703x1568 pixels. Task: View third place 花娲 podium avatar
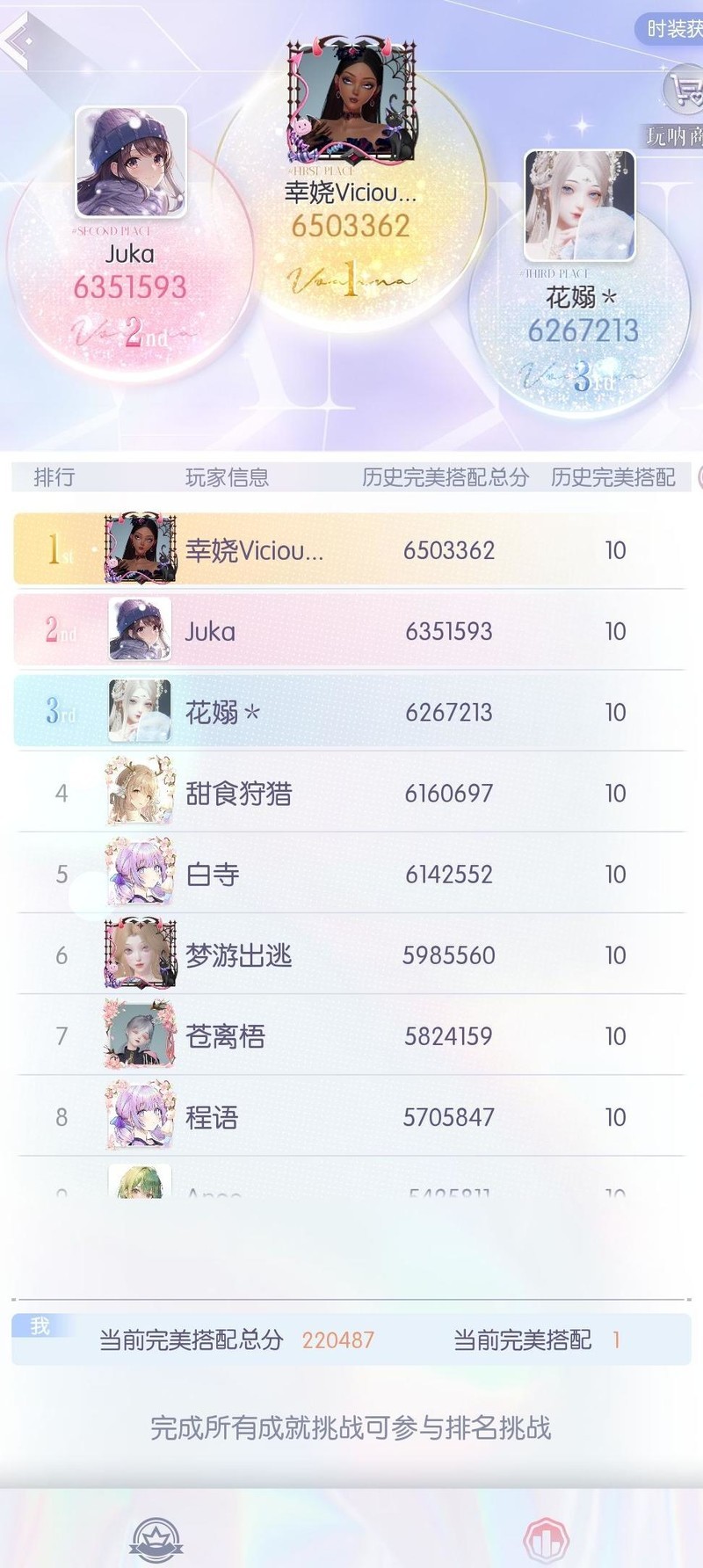pos(579,207)
